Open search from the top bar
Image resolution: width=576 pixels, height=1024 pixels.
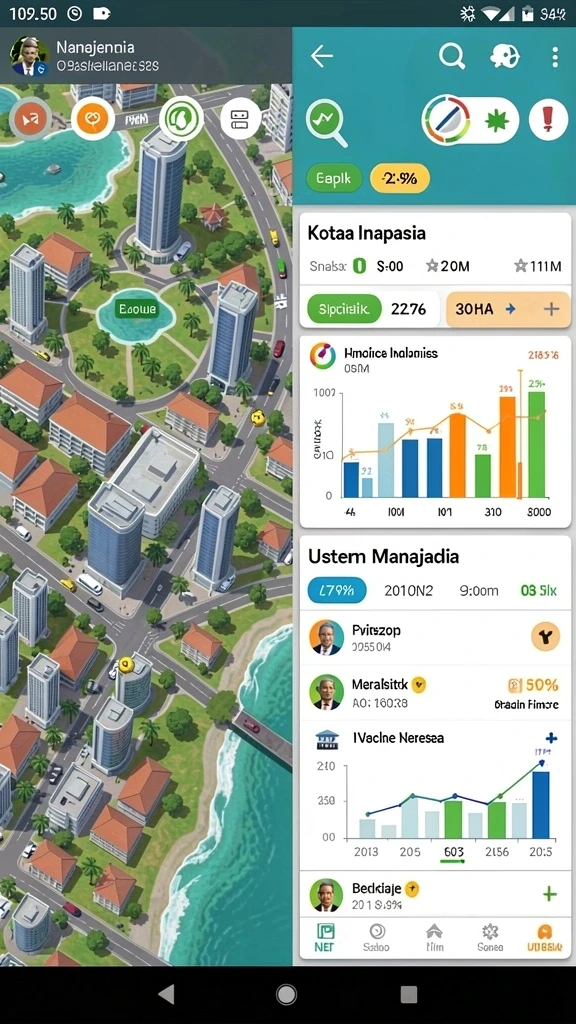(452, 57)
